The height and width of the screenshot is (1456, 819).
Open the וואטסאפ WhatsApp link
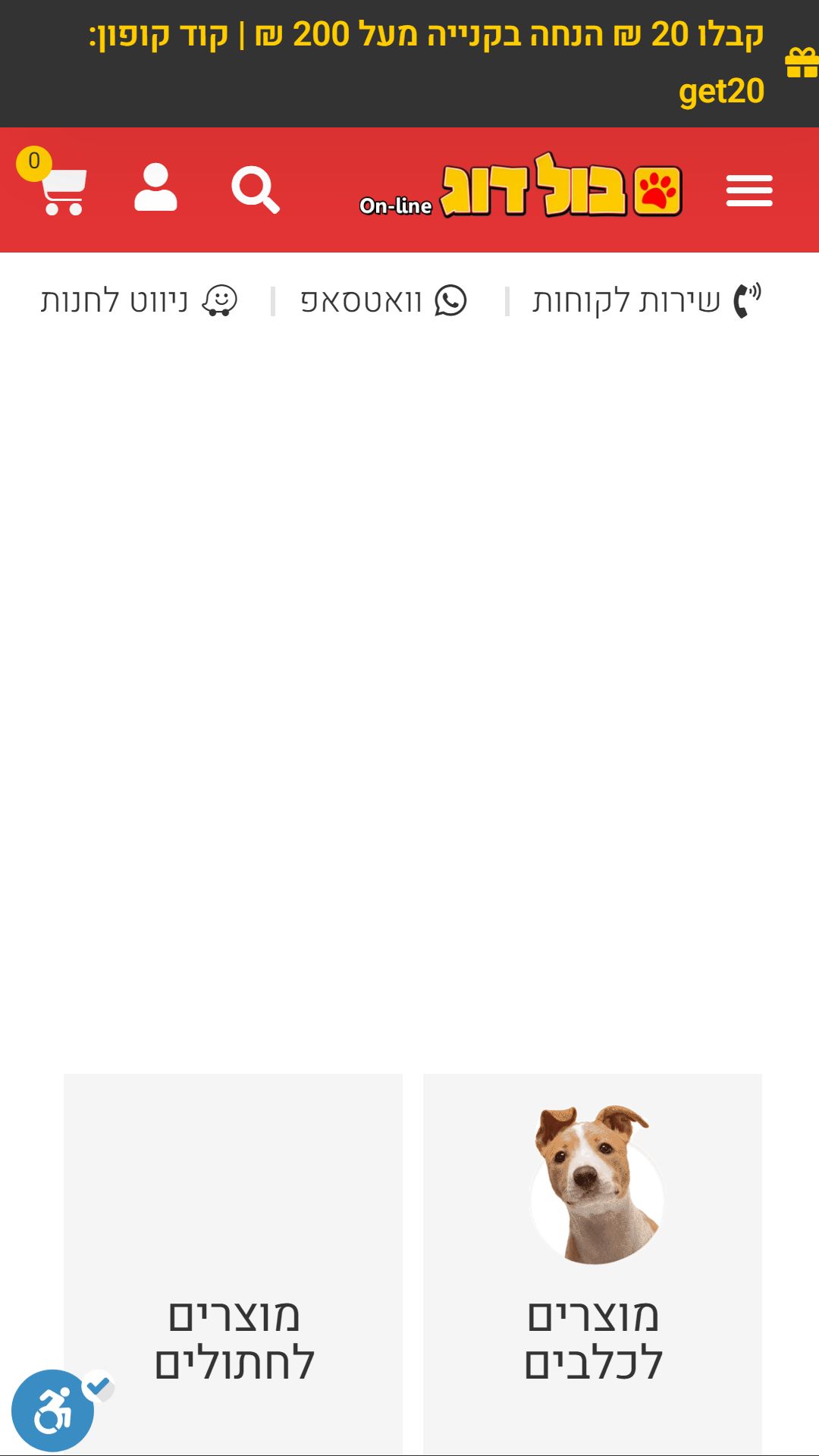[x=384, y=301]
